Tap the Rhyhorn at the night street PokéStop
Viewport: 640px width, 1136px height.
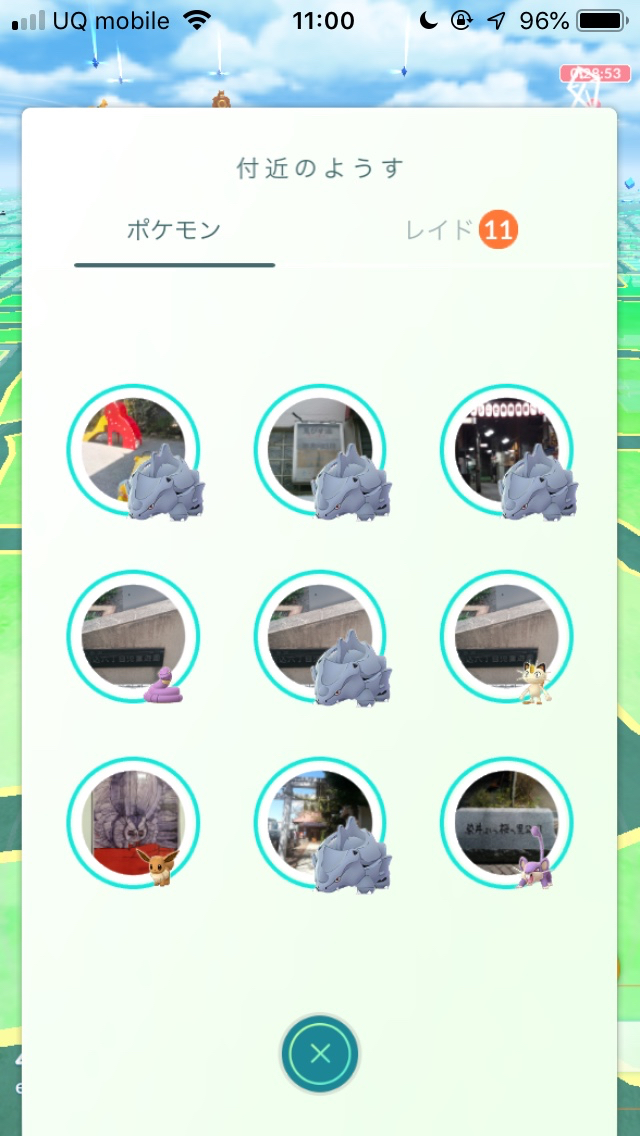507,451
